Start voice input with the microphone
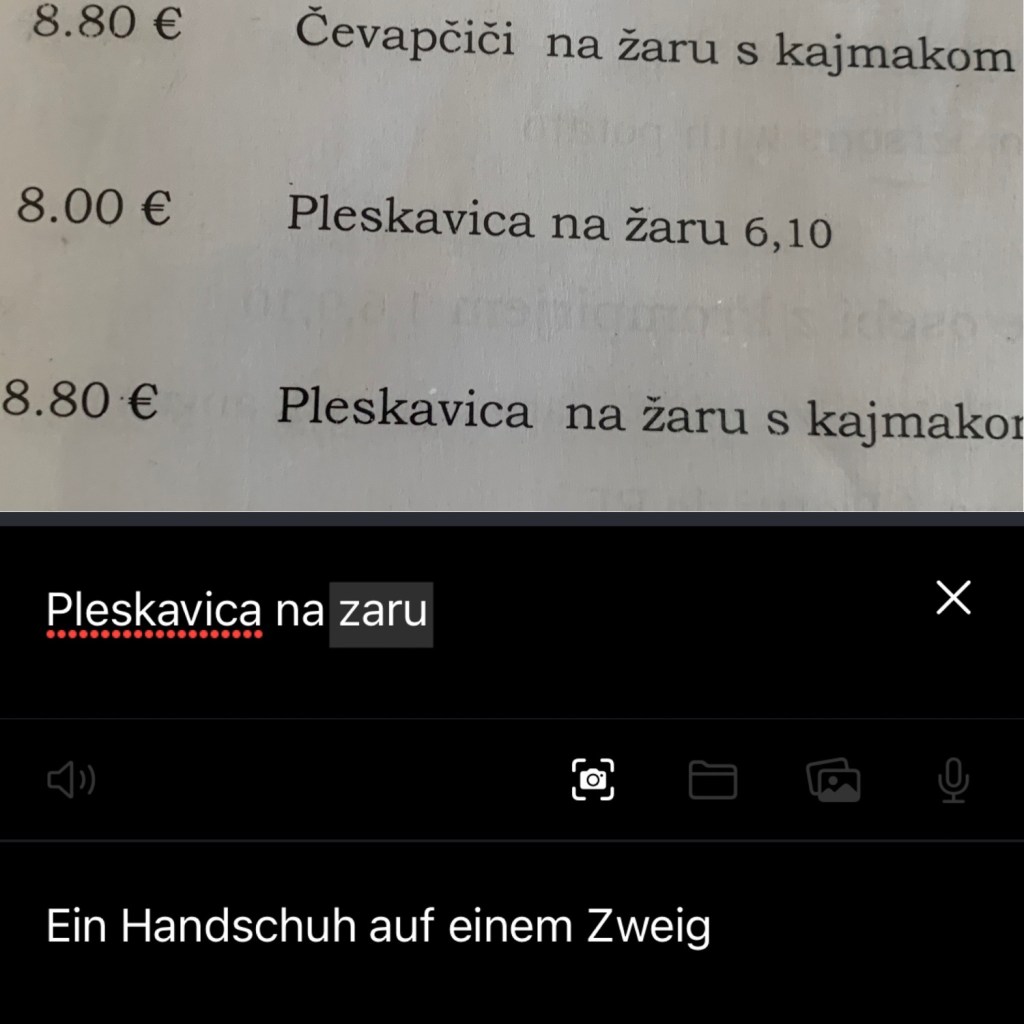The image size is (1024, 1024). coord(953,780)
